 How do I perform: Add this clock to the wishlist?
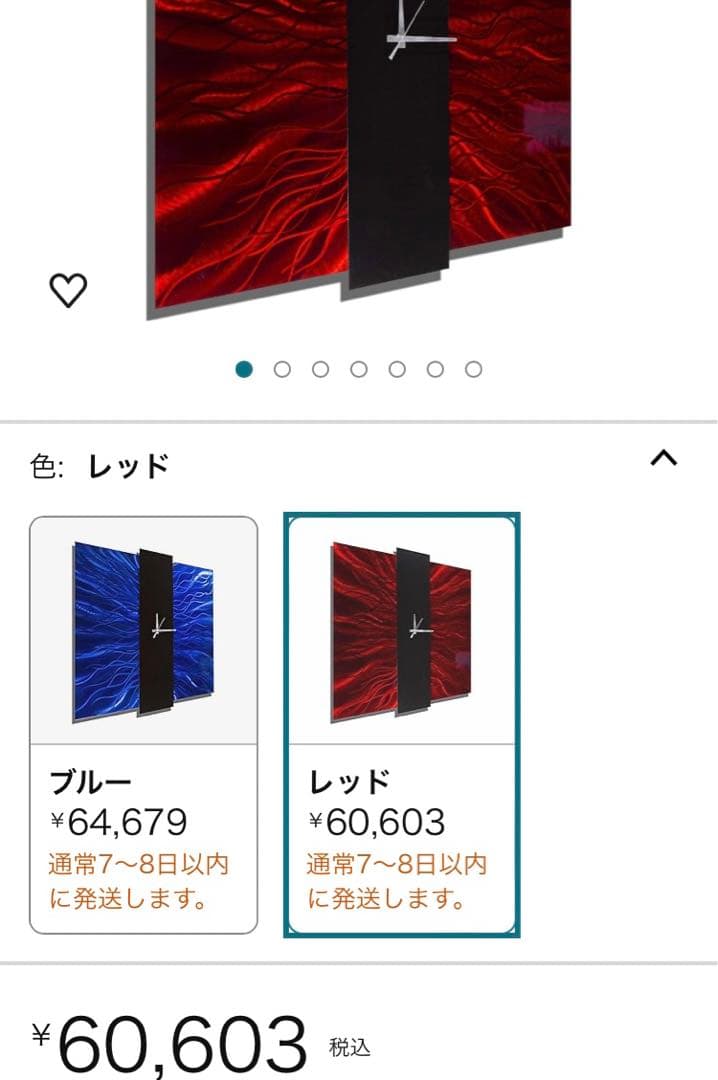click(69, 291)
